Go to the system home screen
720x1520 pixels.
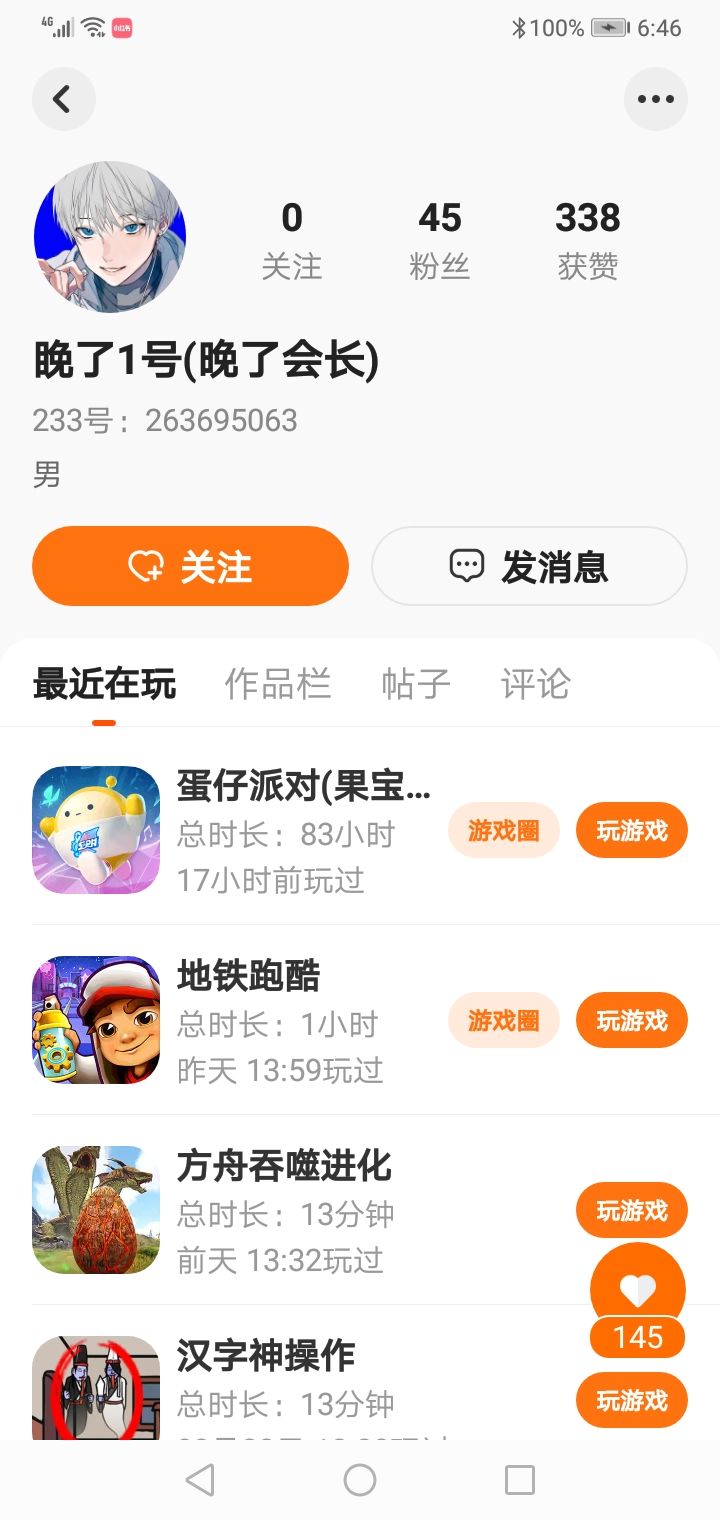click(360, 1480)
